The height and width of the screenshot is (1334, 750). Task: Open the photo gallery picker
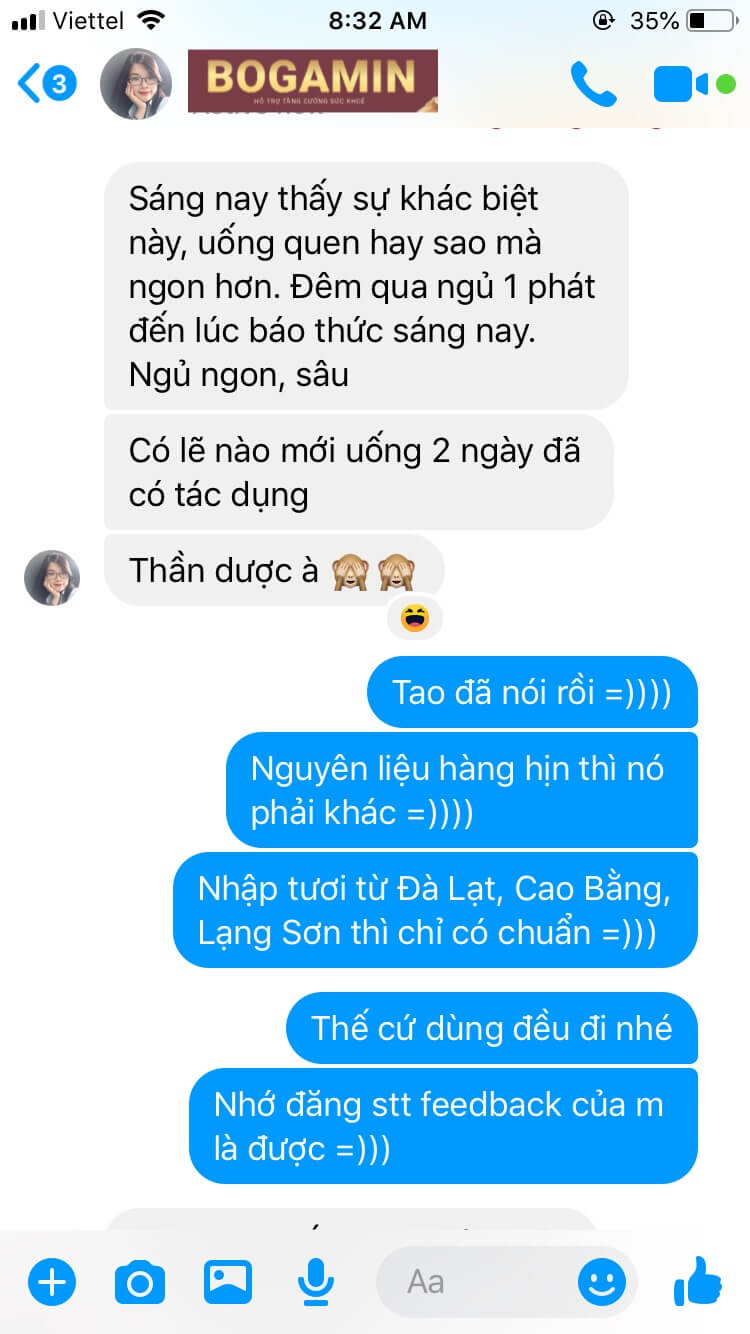pyautogui.click(x=228, y=1281)
